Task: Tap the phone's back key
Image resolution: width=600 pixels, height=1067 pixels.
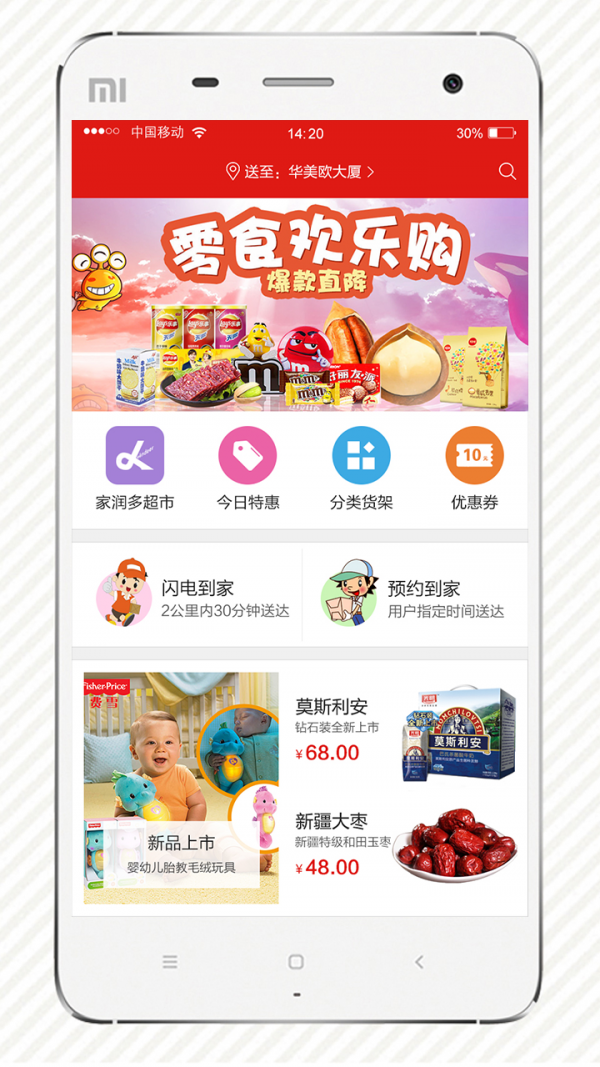Action: tap(419, 962)
